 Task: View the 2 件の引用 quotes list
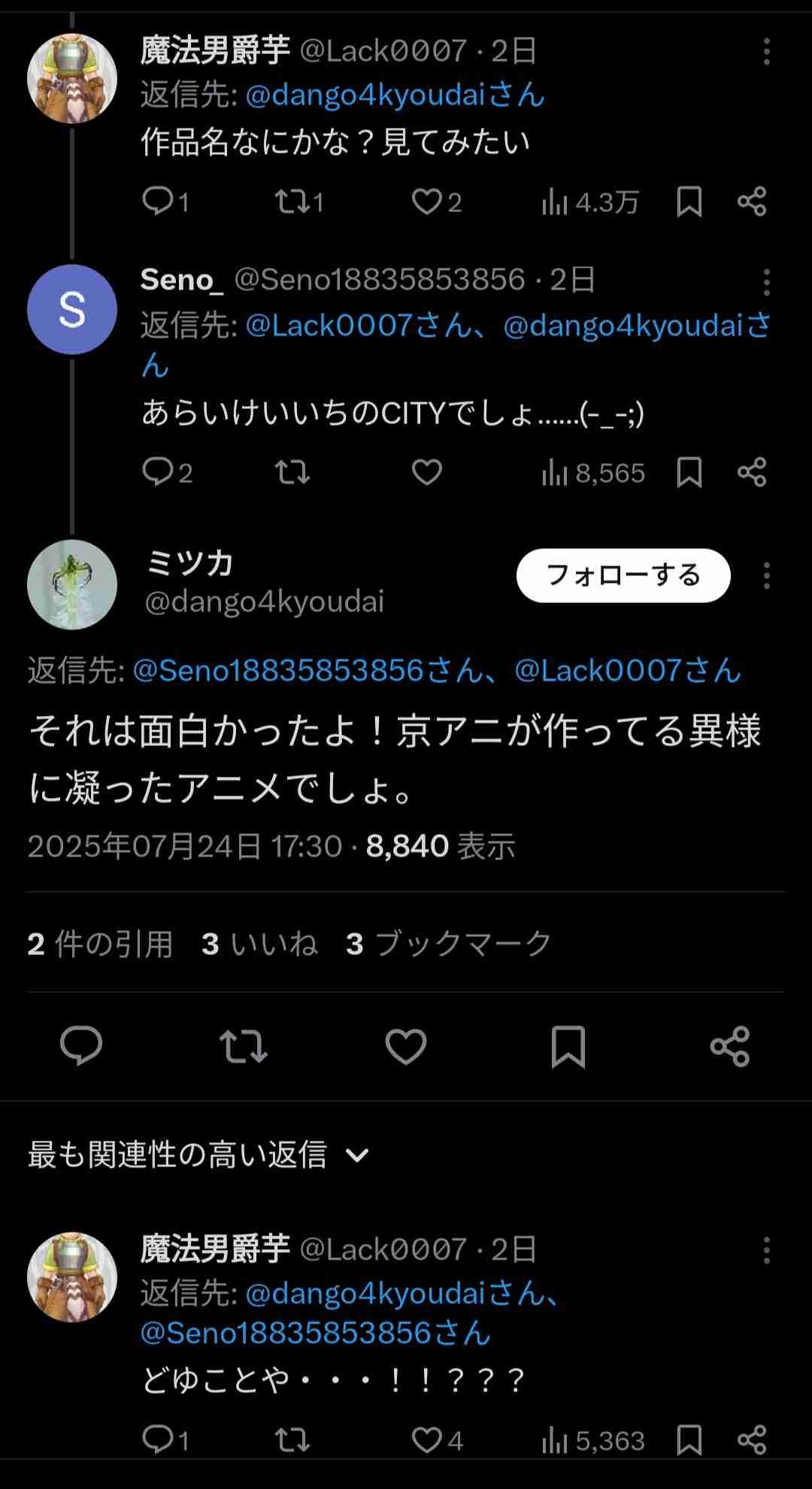[x=100, y=944]
